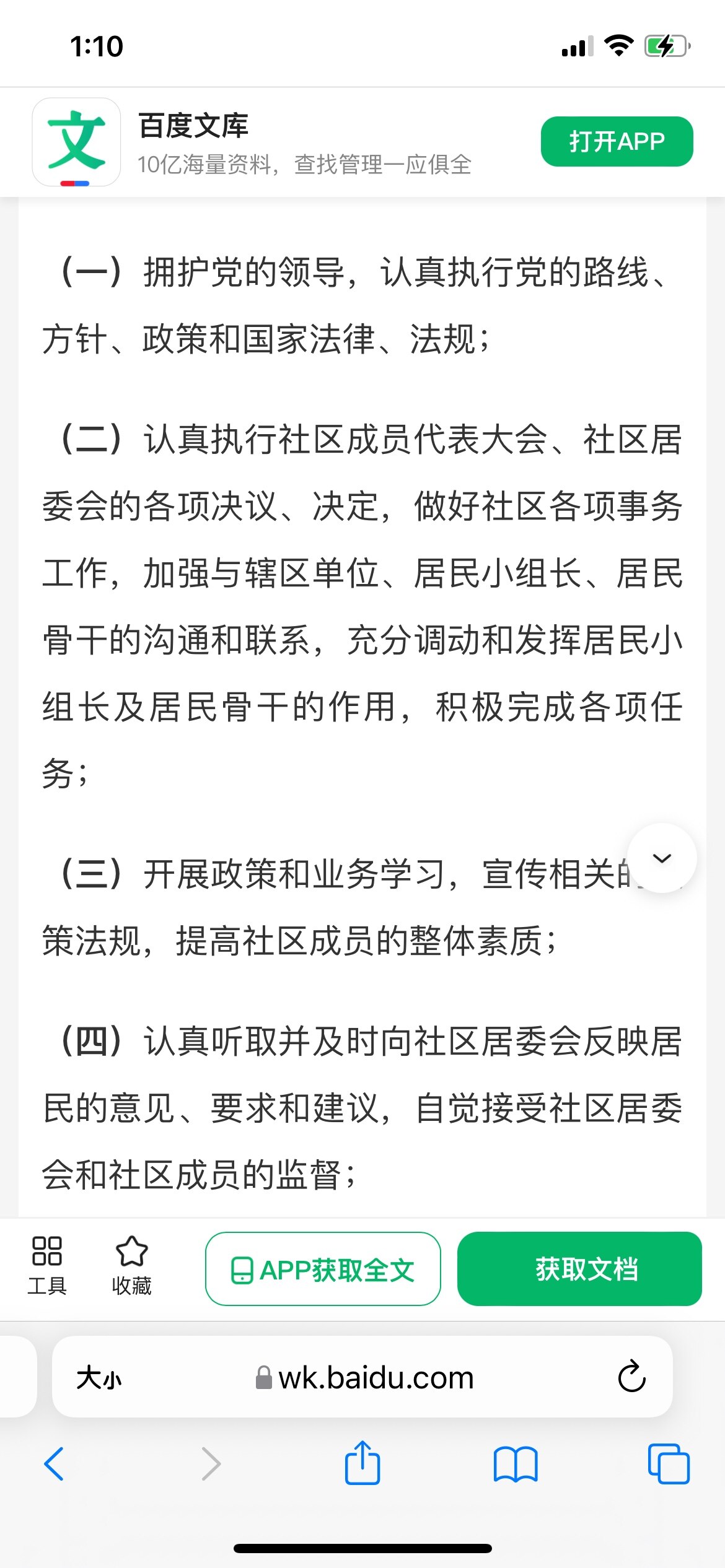This screenshot has width=725, height=1568.
Task: Open the 工具 menu
Action: (x=47, y=1266)
